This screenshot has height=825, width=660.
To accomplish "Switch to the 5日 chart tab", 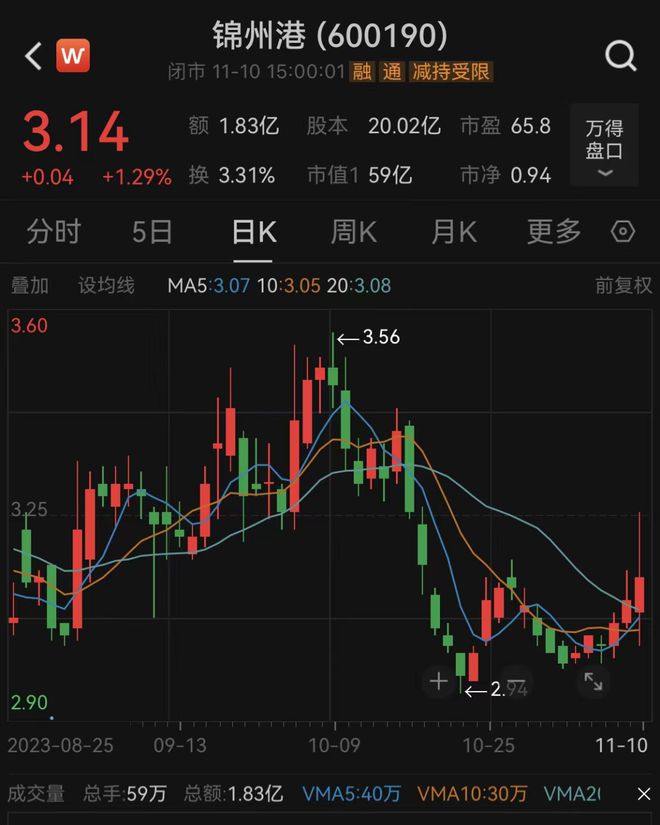I will pos(152,232).
